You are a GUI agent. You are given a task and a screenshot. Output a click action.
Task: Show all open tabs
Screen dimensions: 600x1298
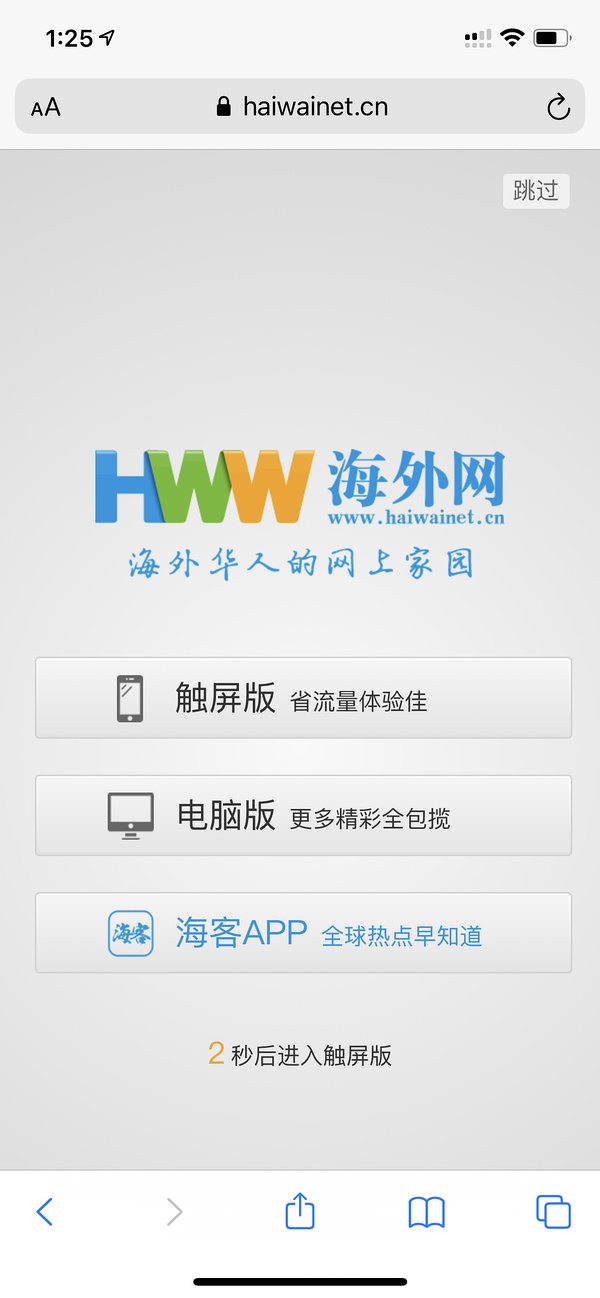553,1212
